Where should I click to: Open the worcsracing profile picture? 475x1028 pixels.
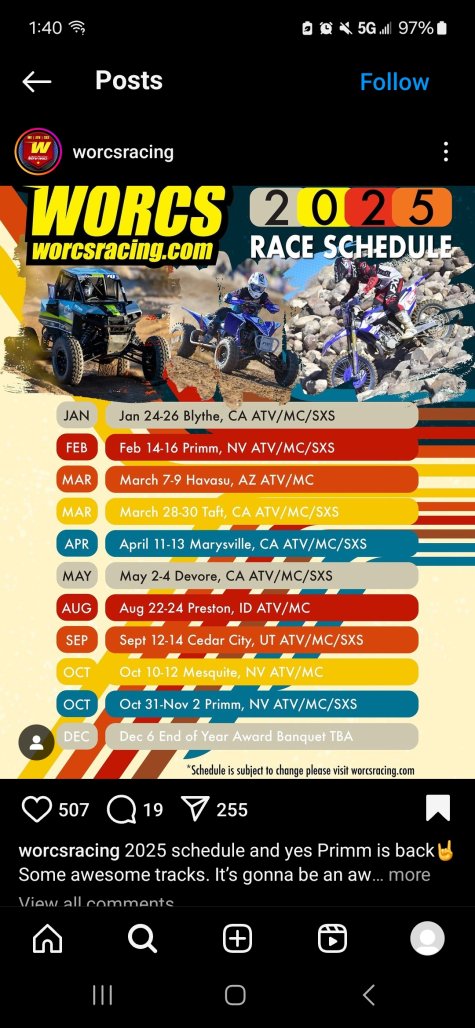(38, 151)
